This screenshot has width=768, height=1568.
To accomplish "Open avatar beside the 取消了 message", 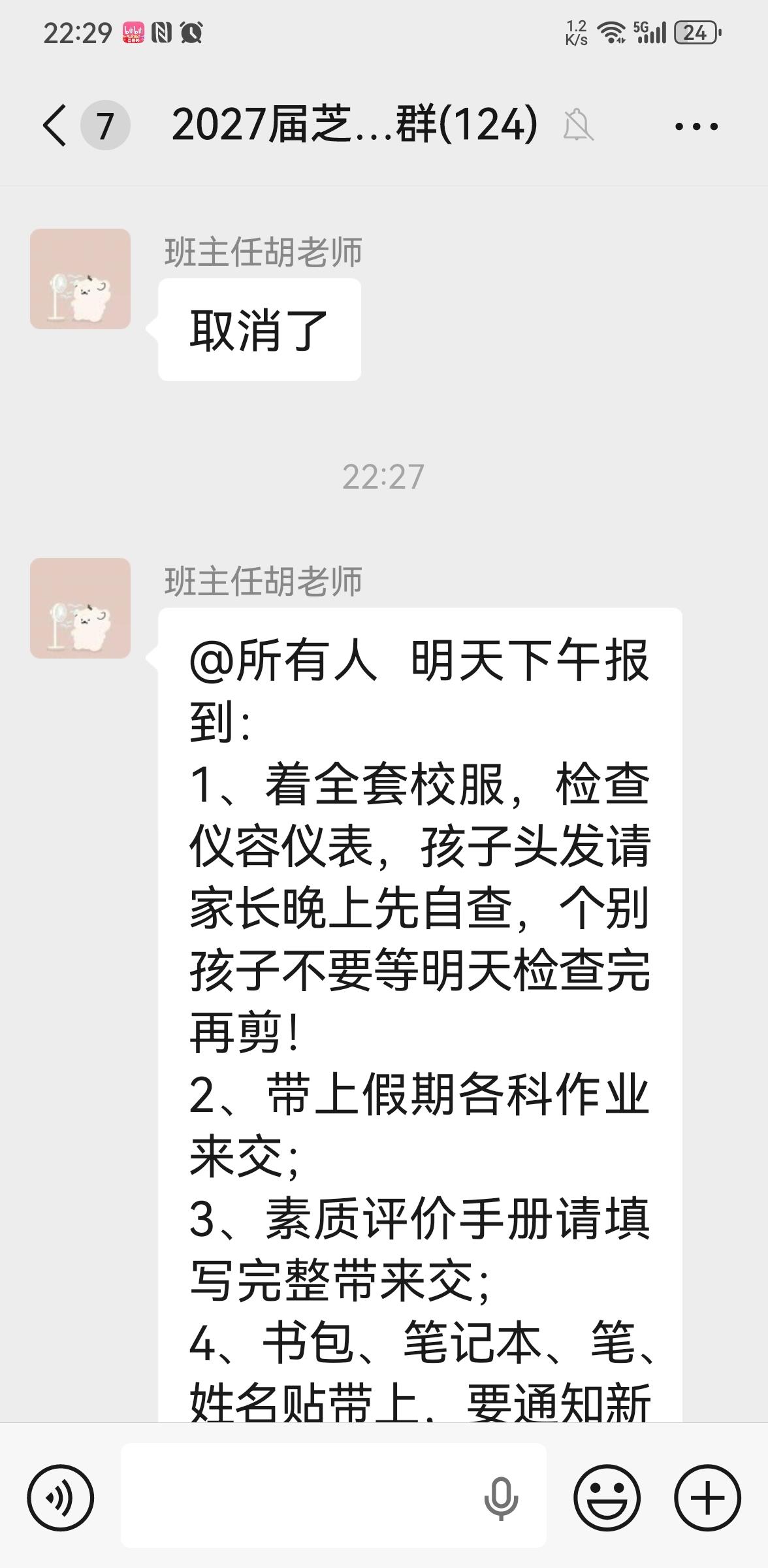I will click(x=80, y=279).
